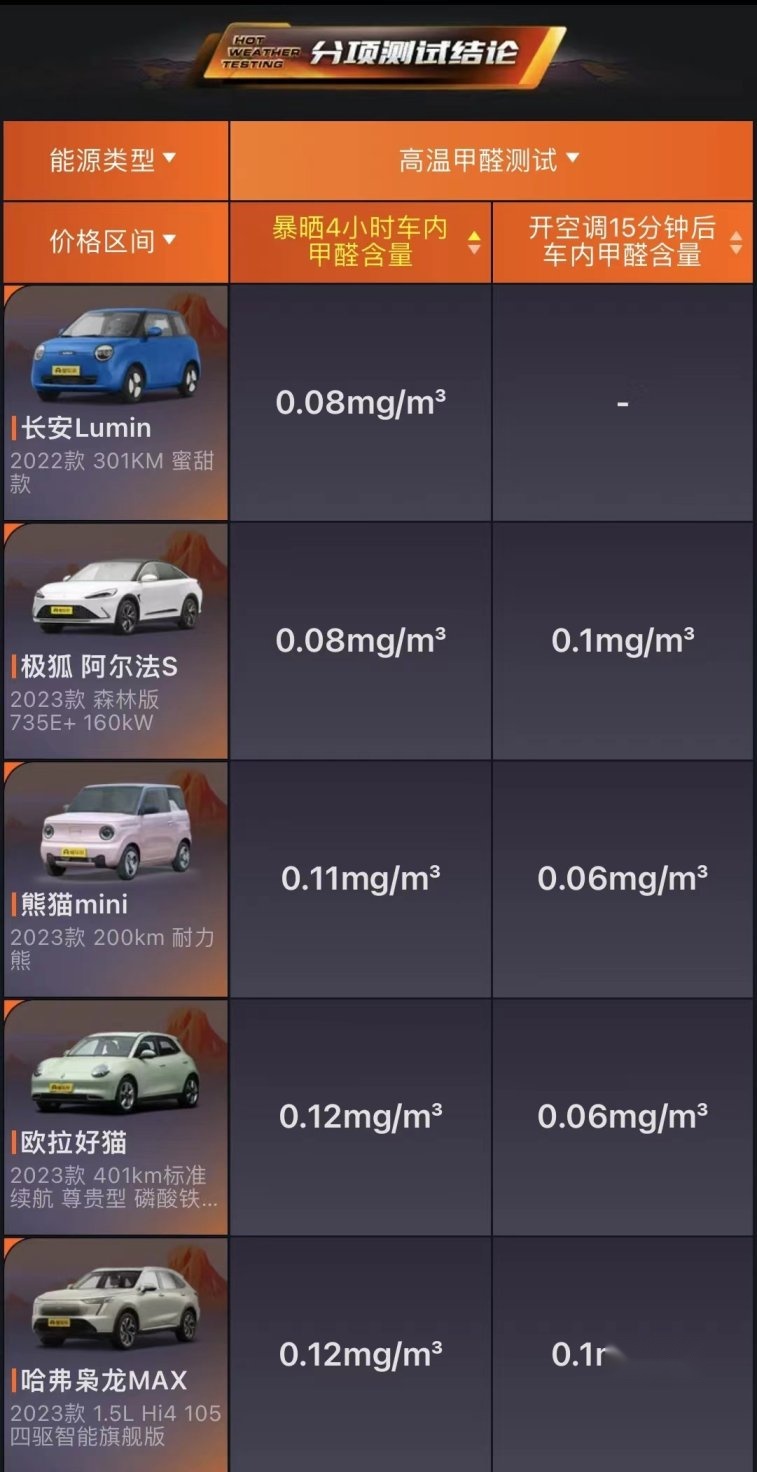Viewport: 757px width, 1472px height.
Task: Select the 欧拉好猫 car card
Action: click(116, 1116)
